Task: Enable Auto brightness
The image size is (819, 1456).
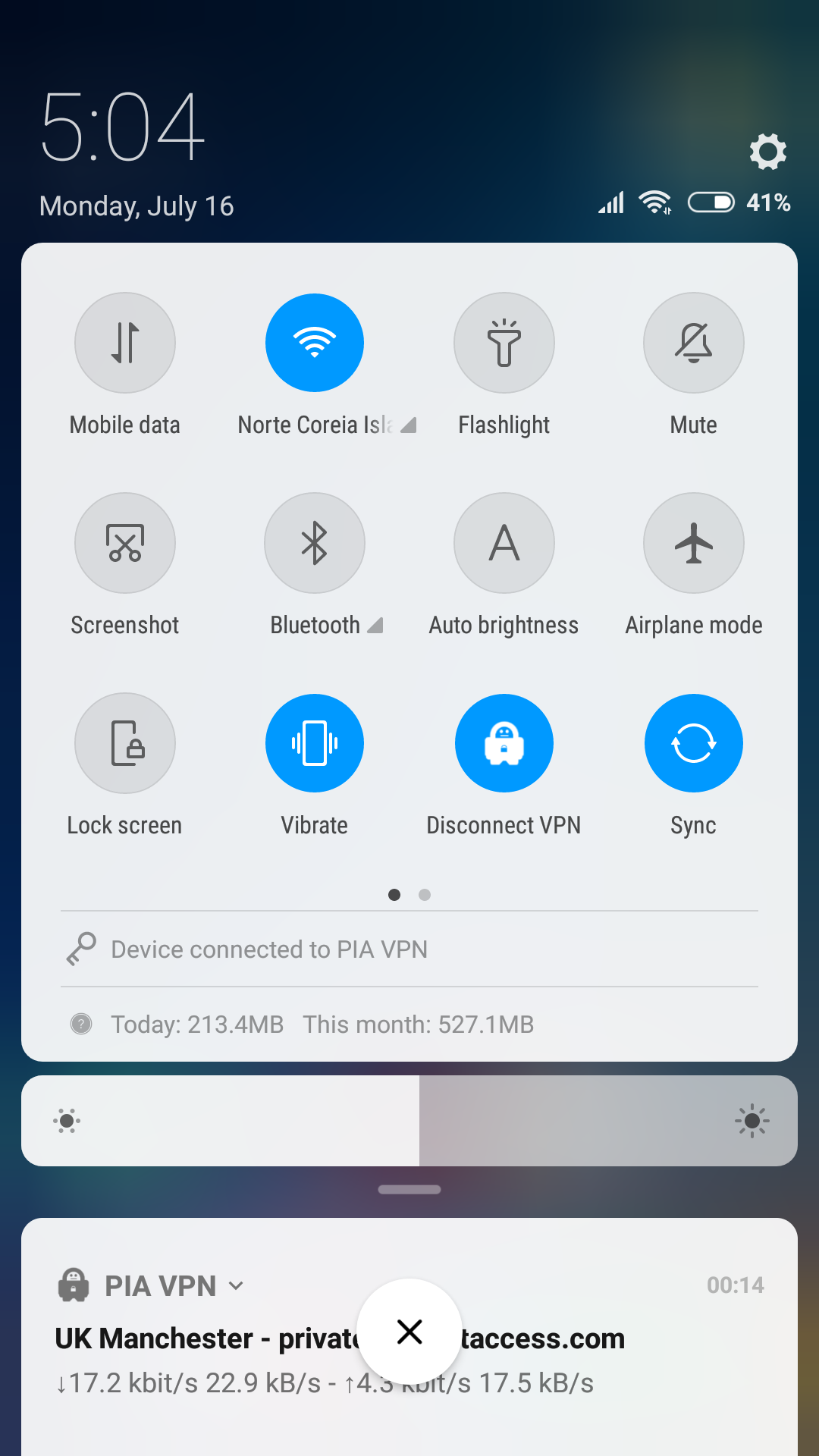Action: 504,543
